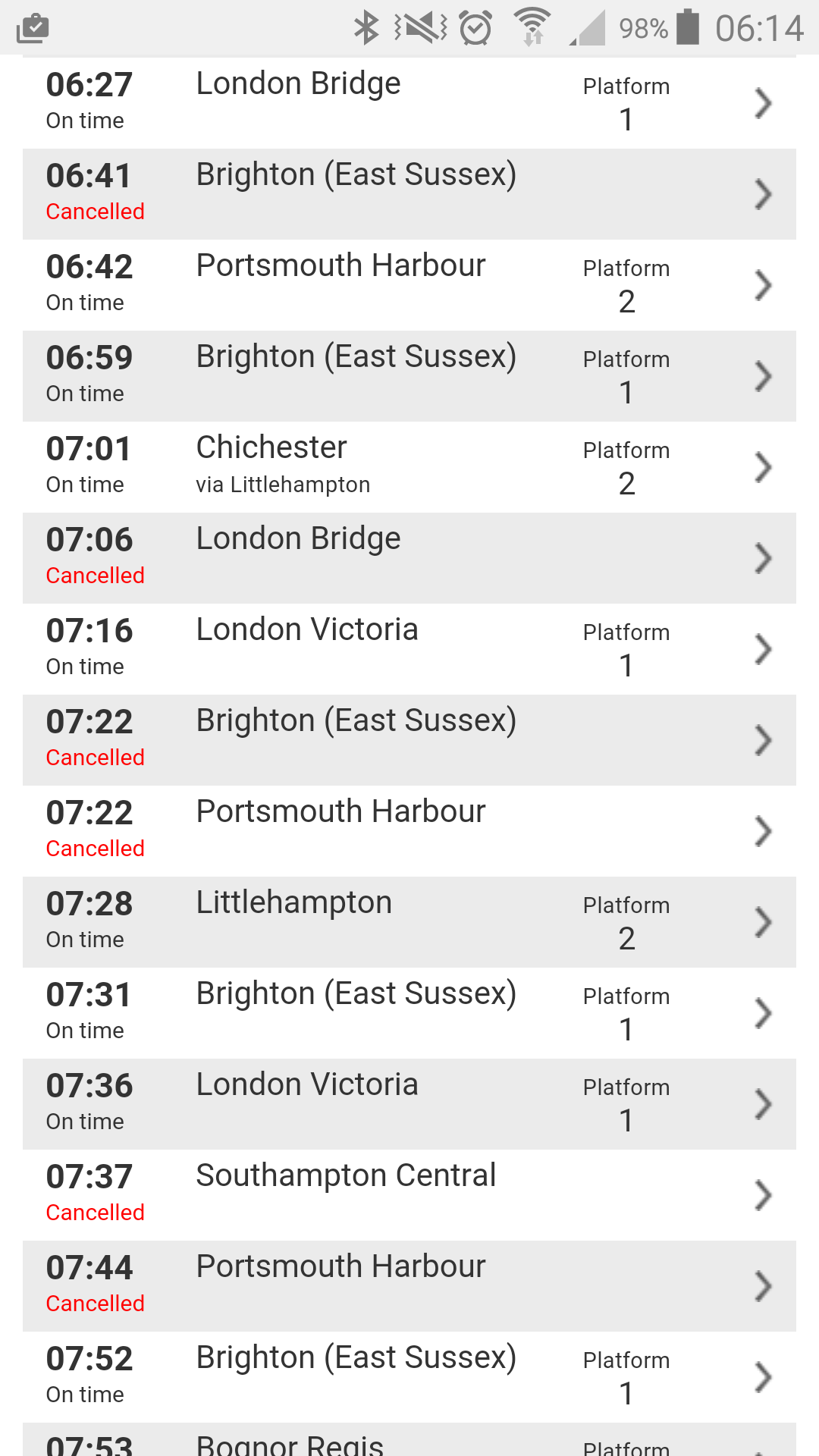View the cancelled 07:37 Southampton Central train

click(x=409, y=1195)
